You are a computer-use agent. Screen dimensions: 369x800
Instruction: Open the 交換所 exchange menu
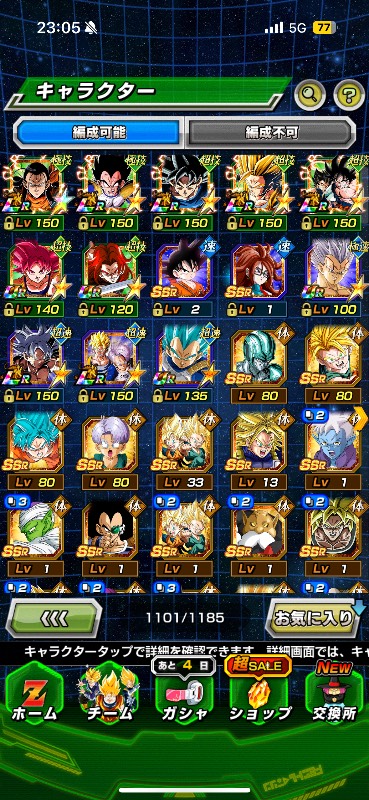click(x=334, y=694)
